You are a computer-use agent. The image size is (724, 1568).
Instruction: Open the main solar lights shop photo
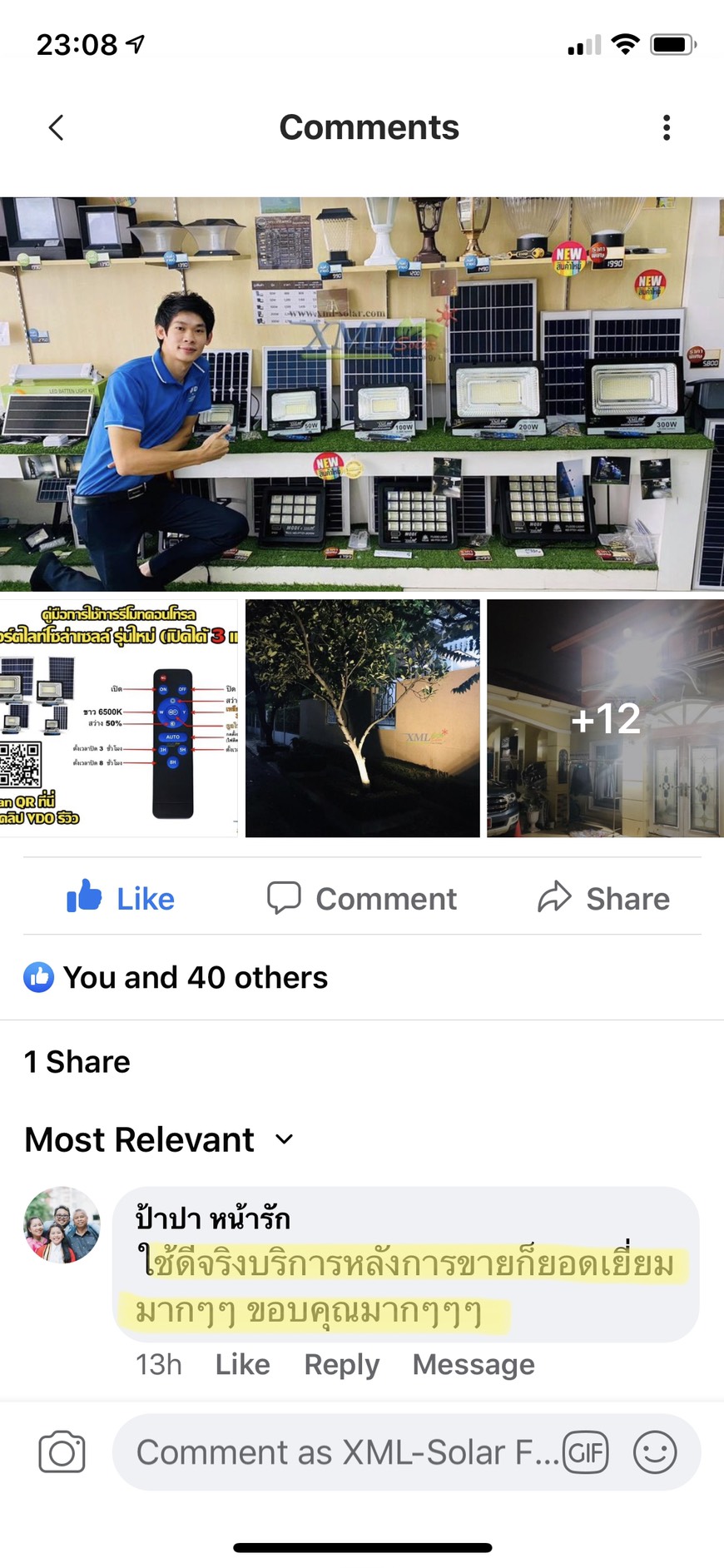pos(362,394)
